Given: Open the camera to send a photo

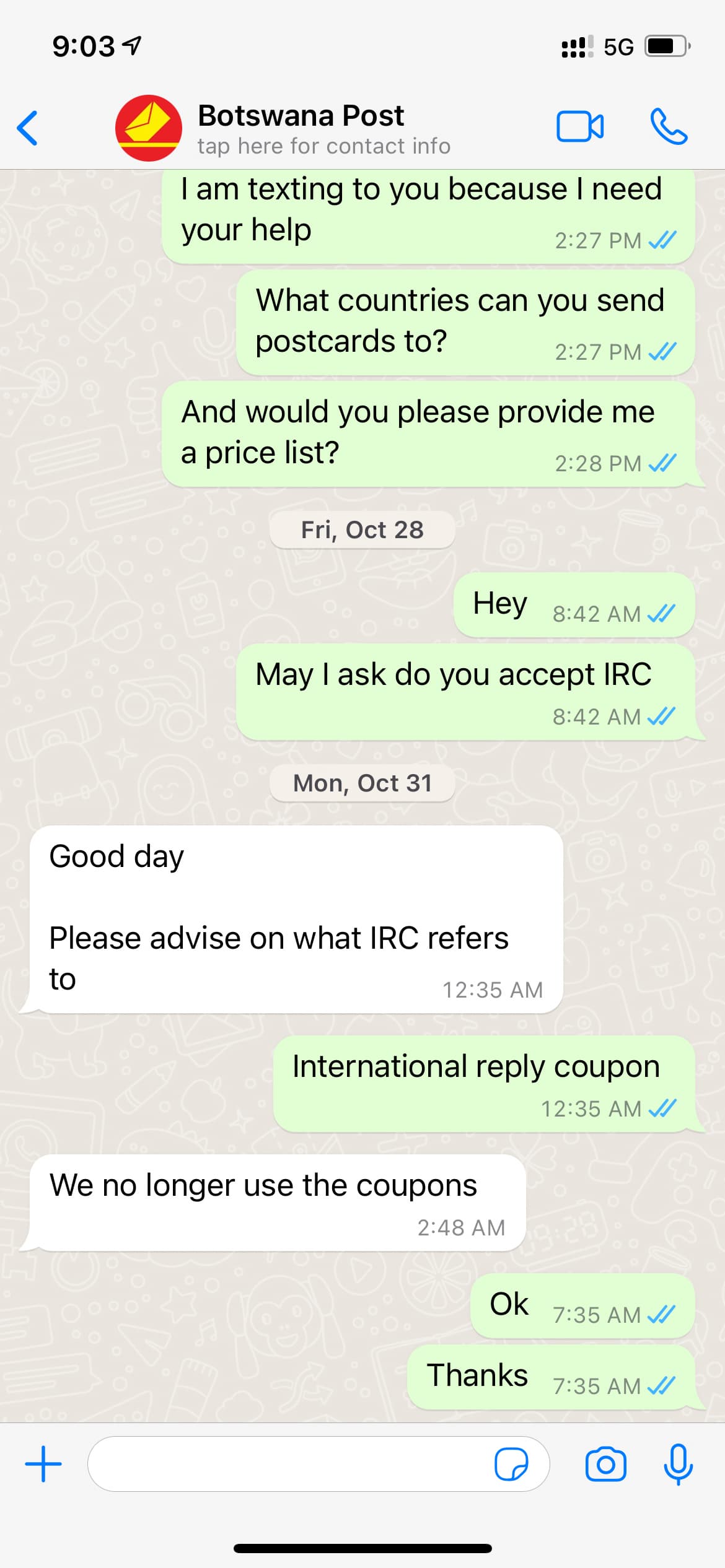Looking at the screenshot, I should 605,1464.
